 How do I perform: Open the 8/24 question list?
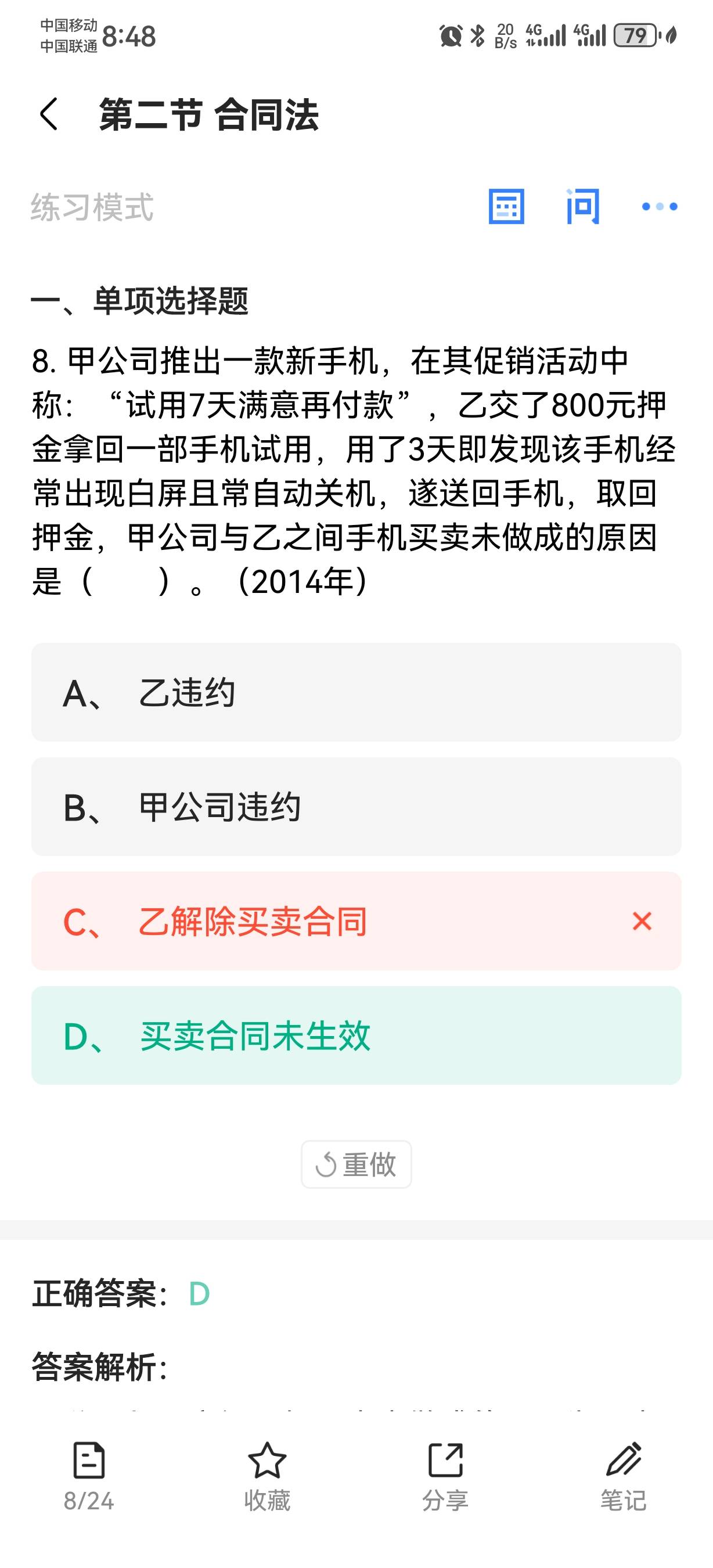89,1477
